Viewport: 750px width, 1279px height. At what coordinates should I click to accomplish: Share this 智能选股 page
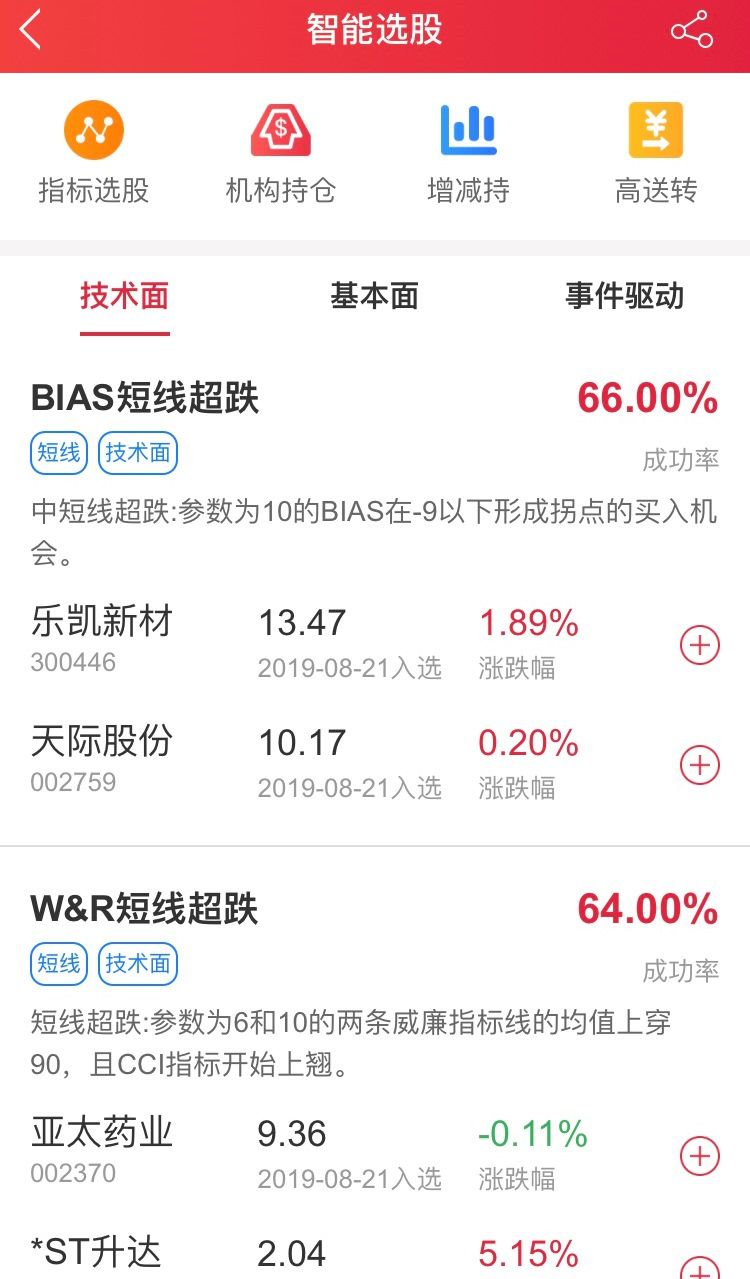click(691, 30)
